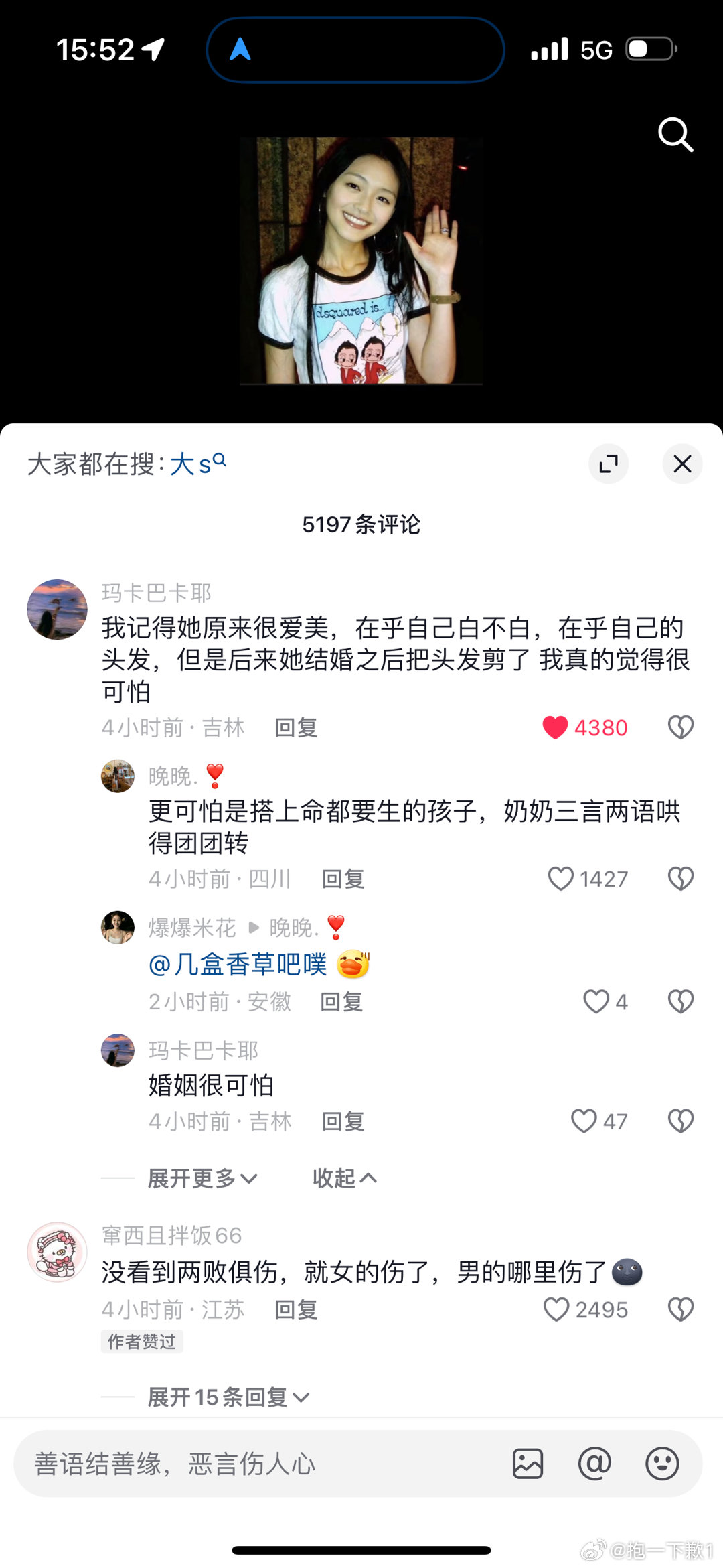Like 晚晚.'s reply with 1427 likes

561,879
